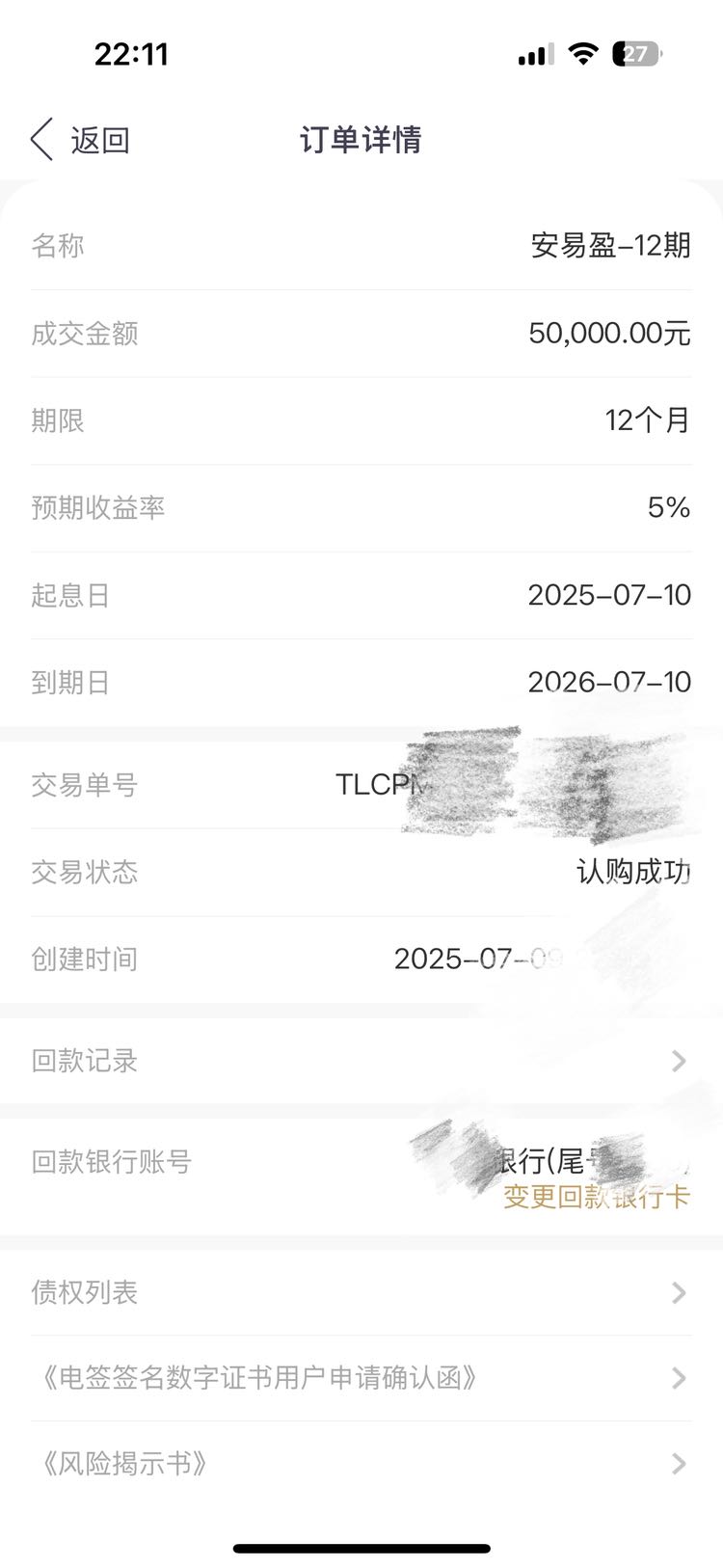Open the 回款记录 row
Screen dimensions: 723x1568
click(361, 1061)
